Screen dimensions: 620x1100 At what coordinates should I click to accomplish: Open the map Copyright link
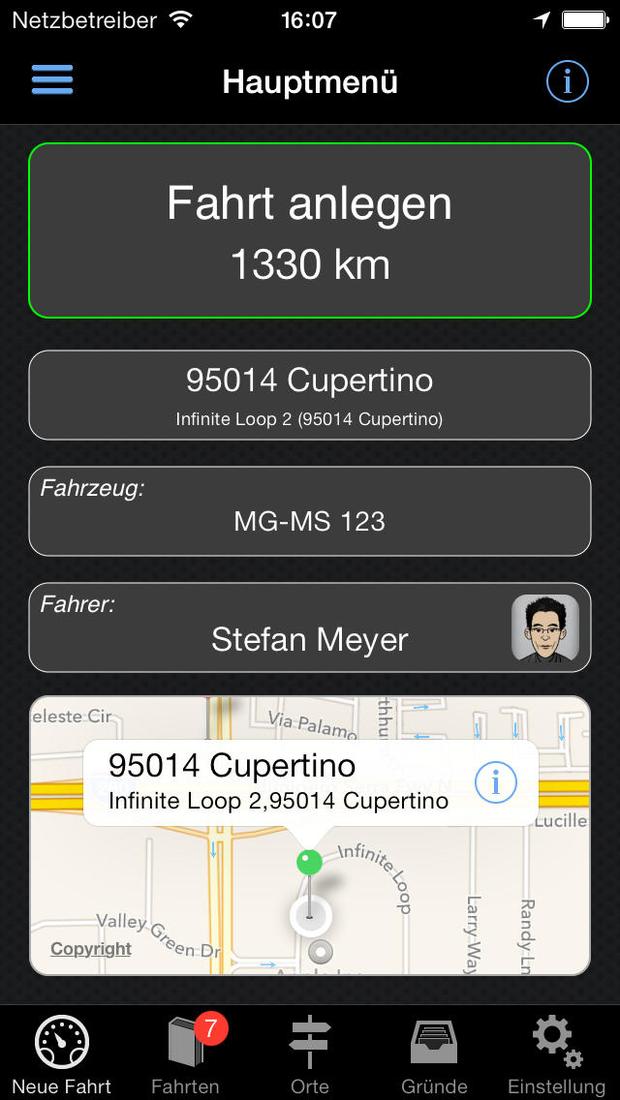pyautogui.click(x=91, y=948)
